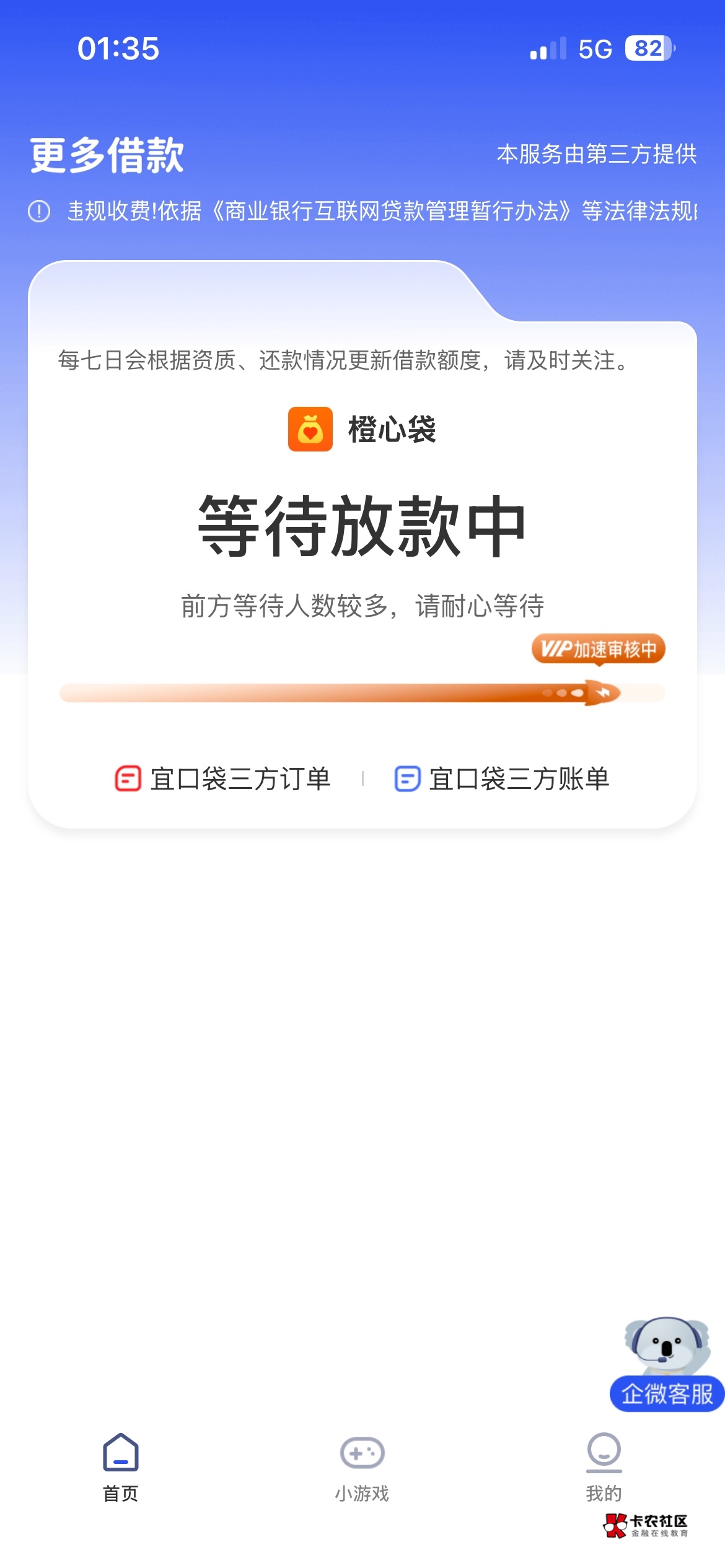Open the scrolling 违规收费 notice
The height and width of the screenshot is (1568, 725).
click(x=362, y=211)
